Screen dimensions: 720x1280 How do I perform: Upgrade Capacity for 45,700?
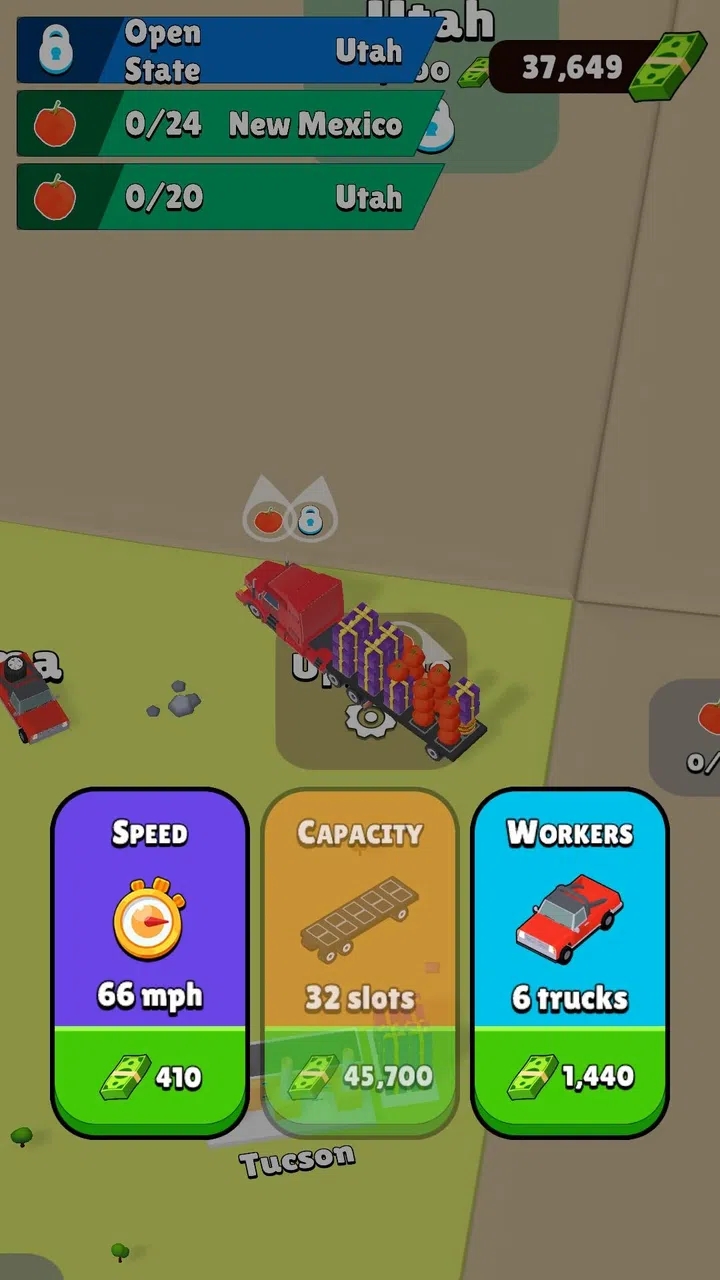pos(360,1078)
